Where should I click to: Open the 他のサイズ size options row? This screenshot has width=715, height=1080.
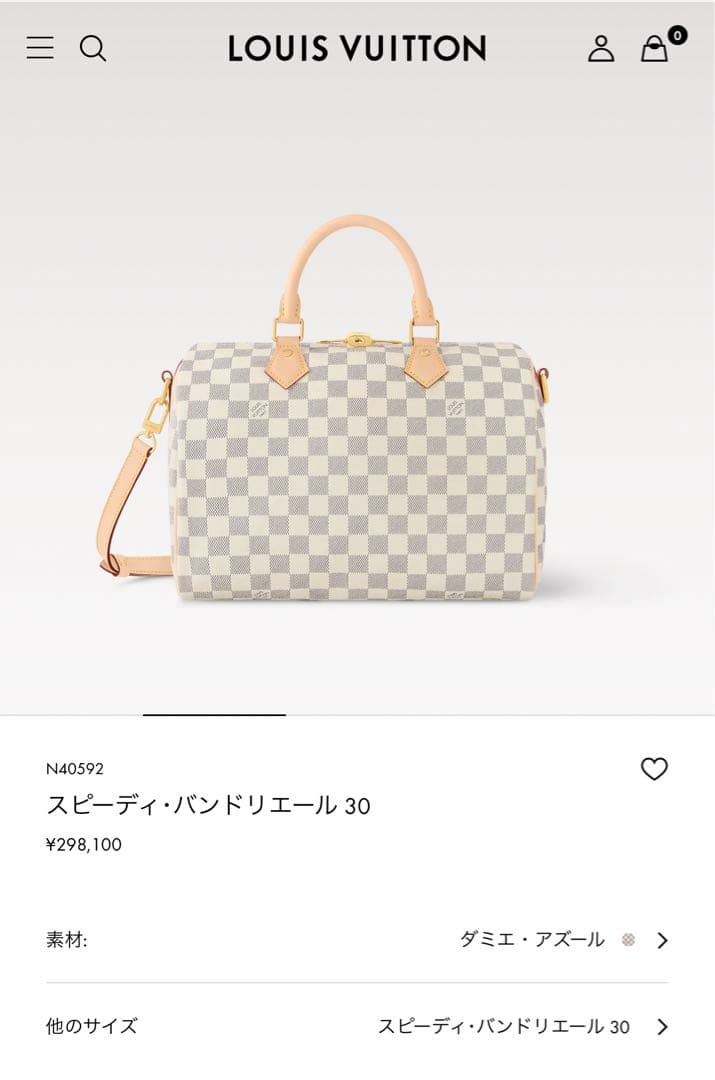pos(357,1026)
